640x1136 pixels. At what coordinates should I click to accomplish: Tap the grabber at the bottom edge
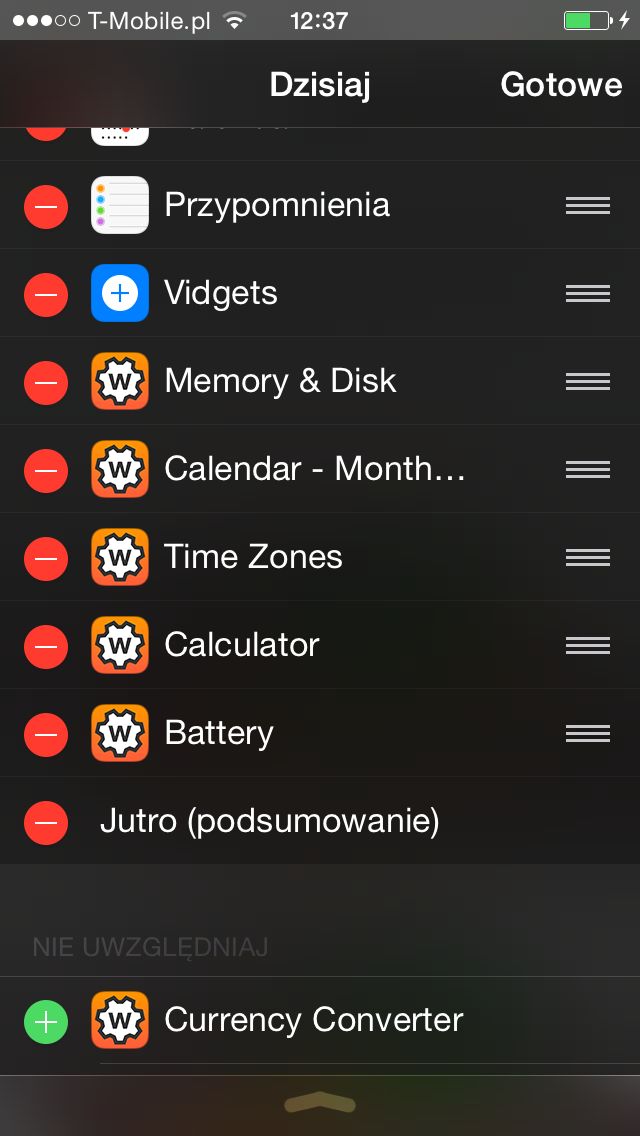320,1104
